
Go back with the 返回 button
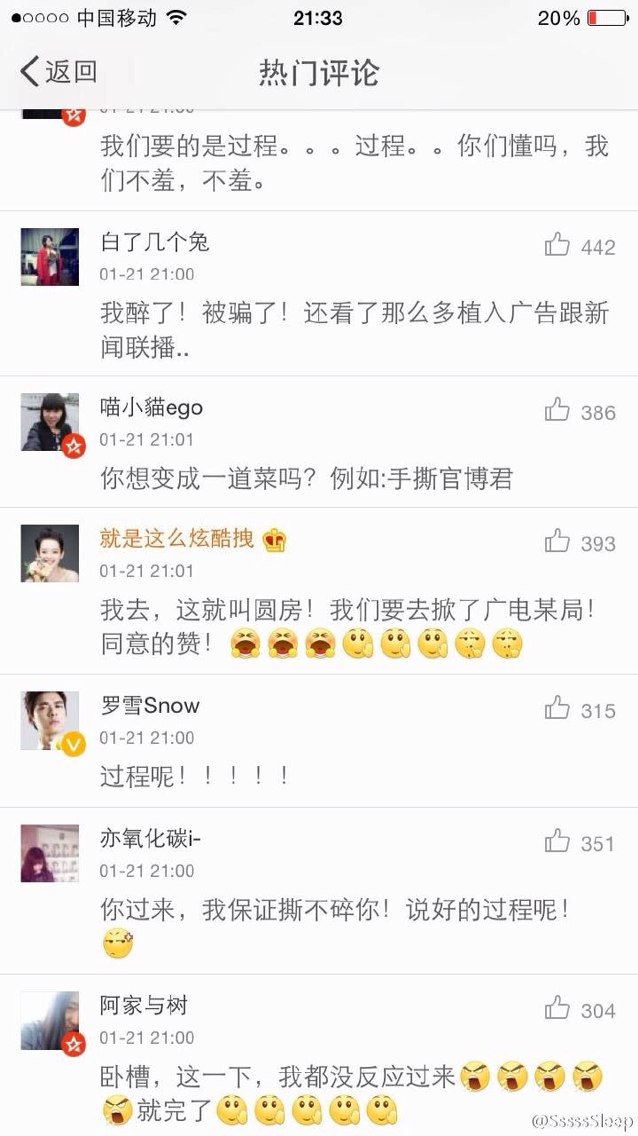pyautogui.click(x=58, y=72)
